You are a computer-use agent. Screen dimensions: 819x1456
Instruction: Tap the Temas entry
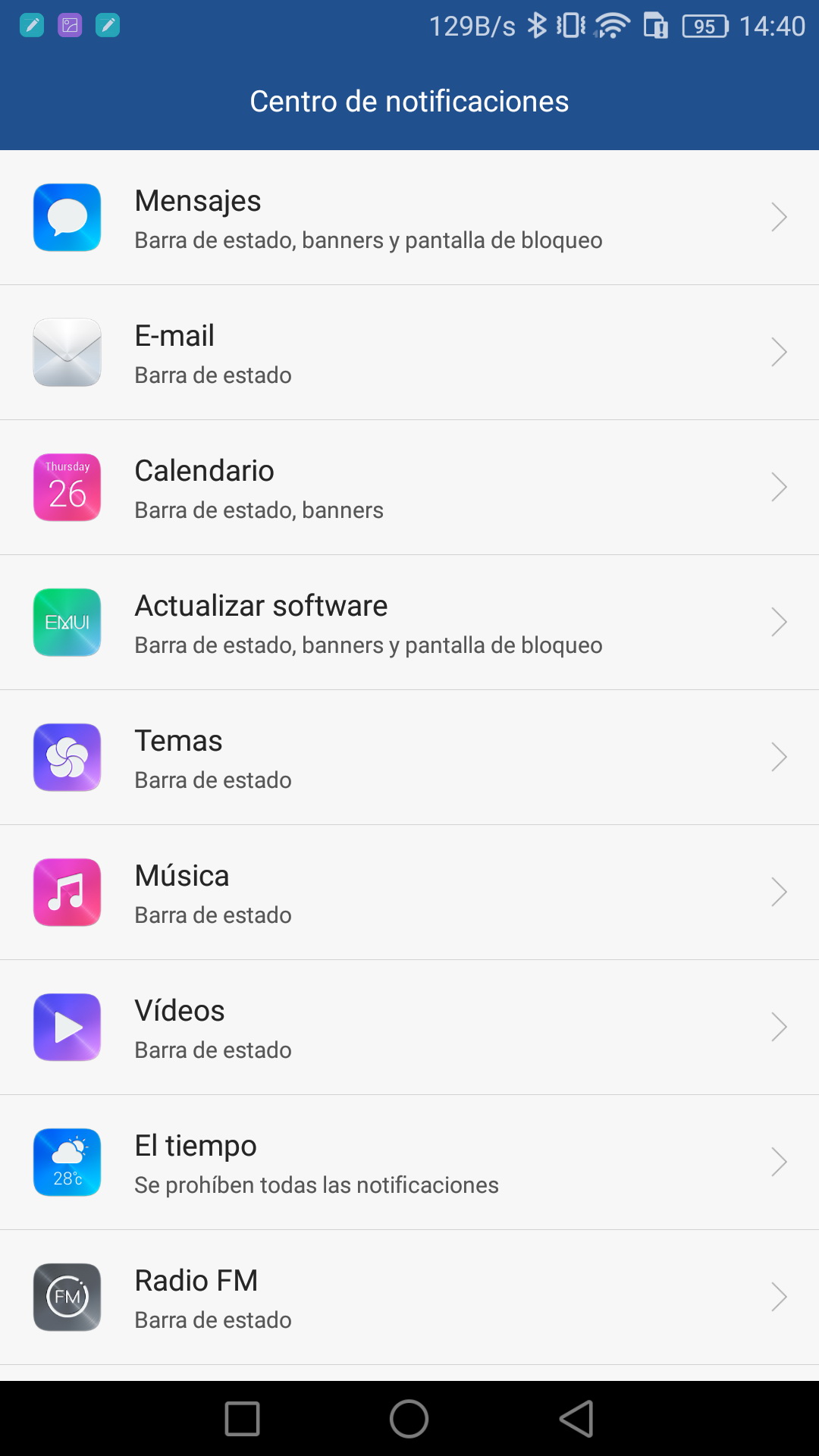(409, 758)
